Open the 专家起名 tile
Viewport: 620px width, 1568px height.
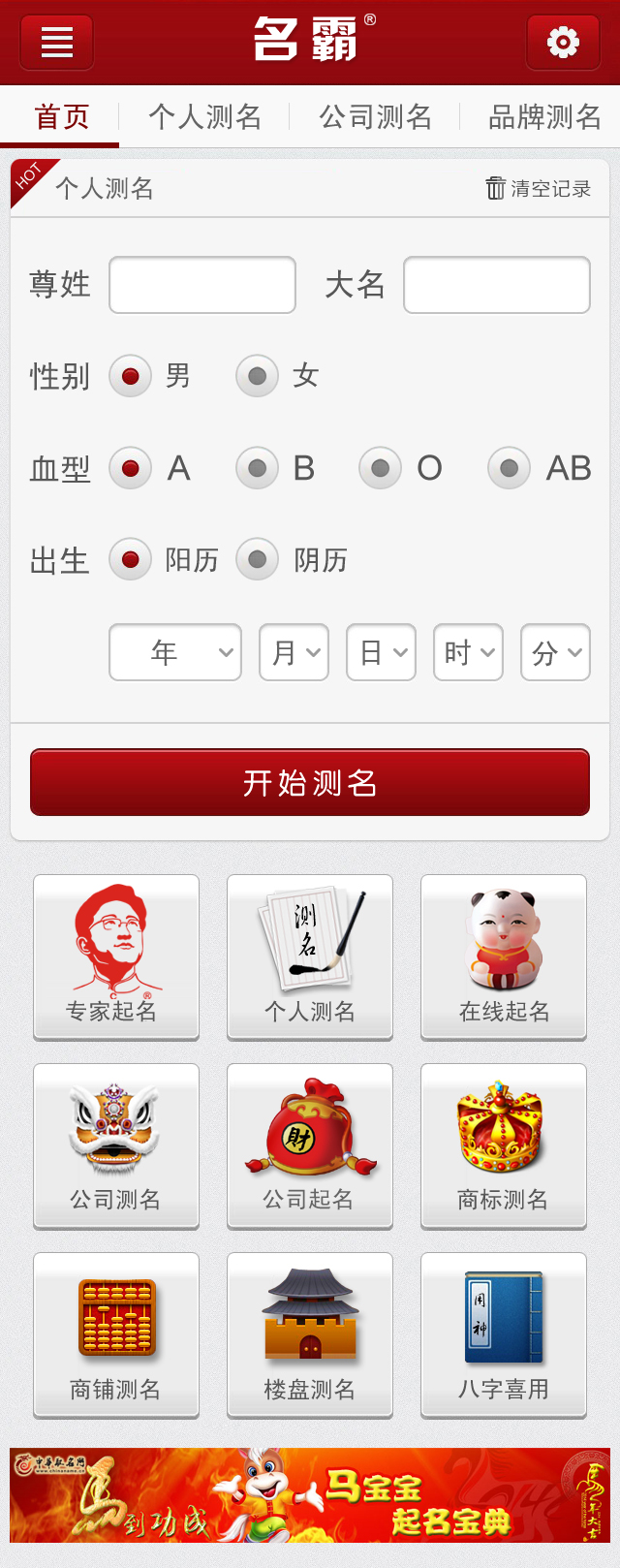click(116, 956)
